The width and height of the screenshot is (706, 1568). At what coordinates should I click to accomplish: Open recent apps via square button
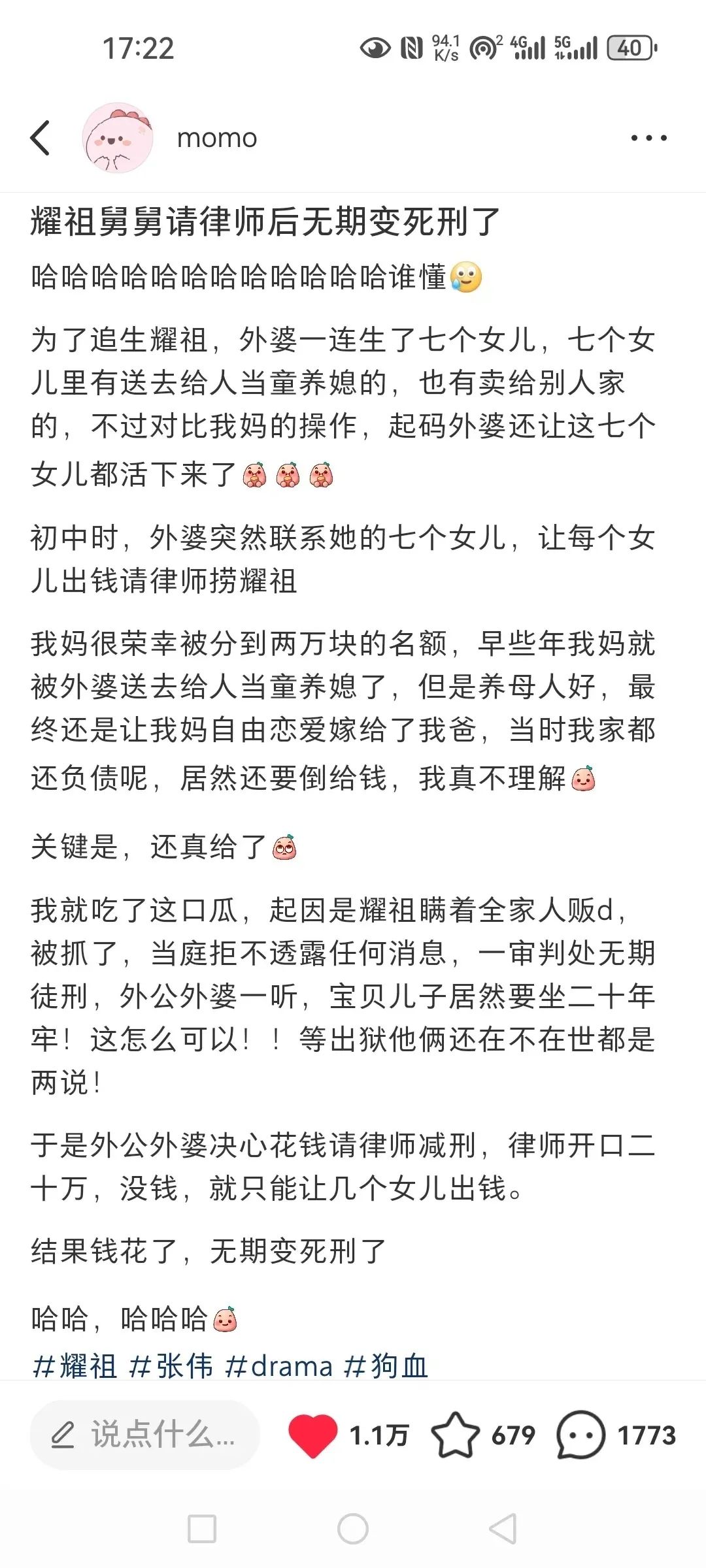pyautogui.click(x=202, y=1529)
